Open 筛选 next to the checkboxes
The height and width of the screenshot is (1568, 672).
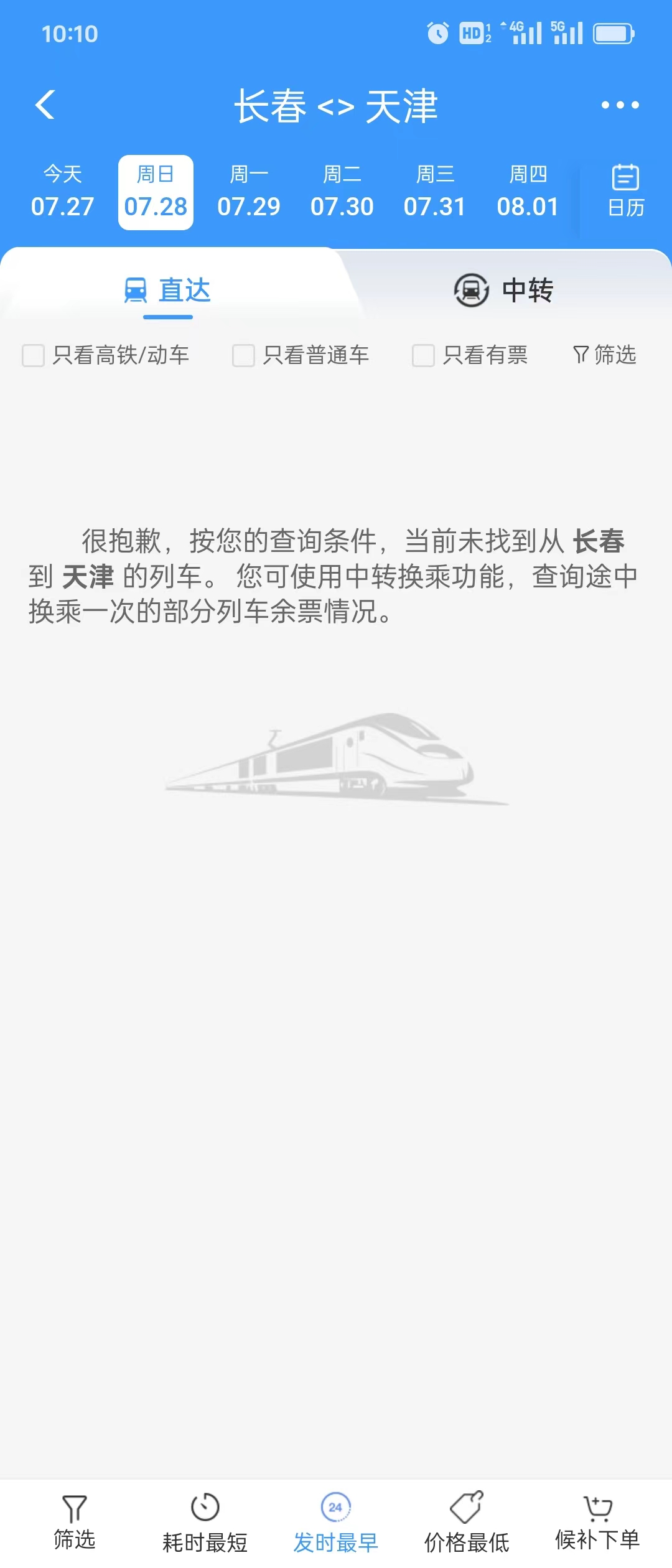[604, 355]
